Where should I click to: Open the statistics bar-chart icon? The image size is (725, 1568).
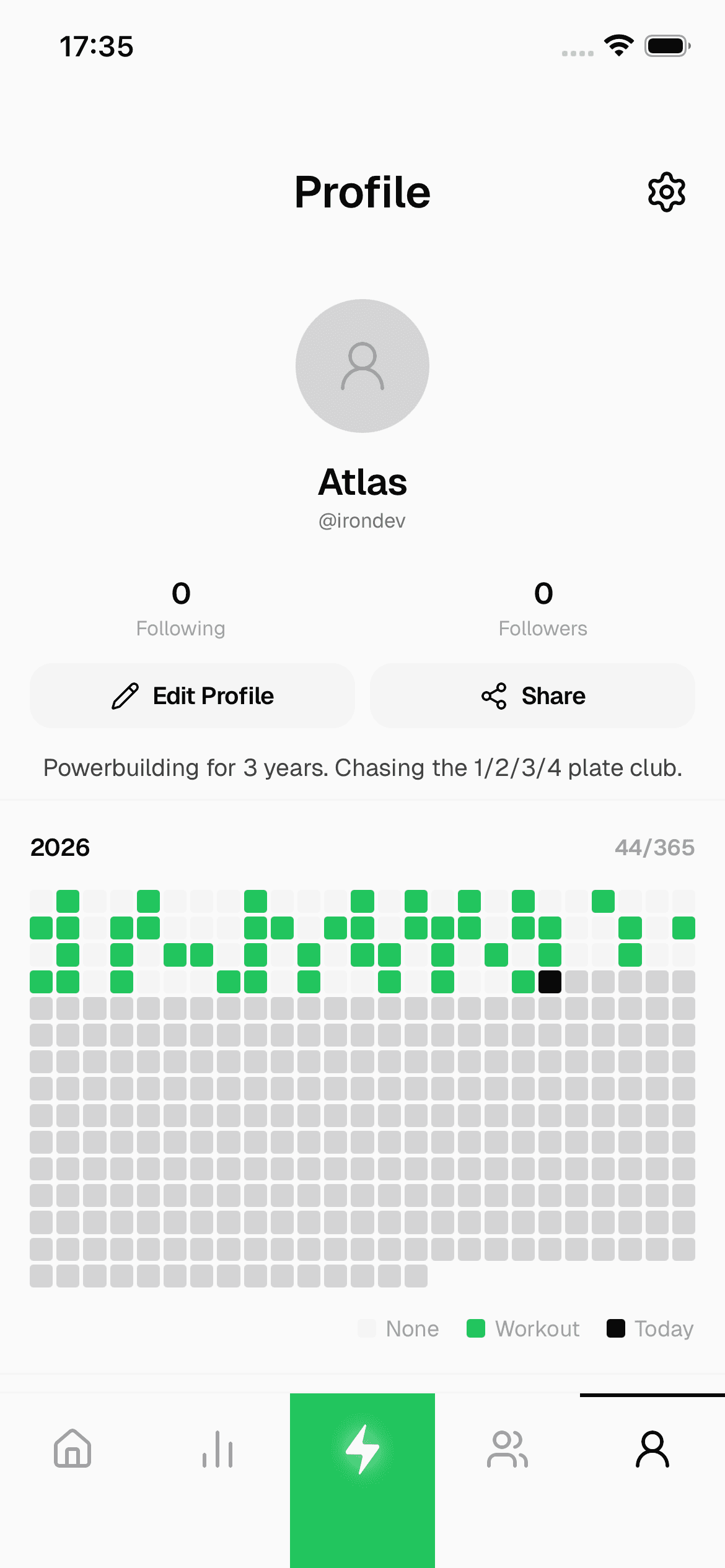click(217, 1449)
